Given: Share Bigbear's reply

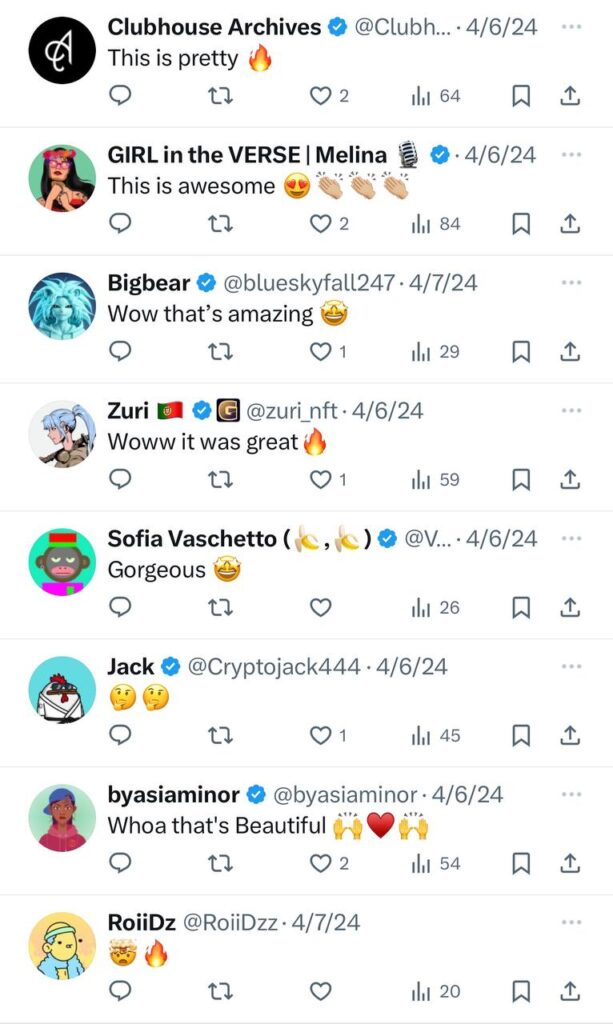Looking at the screenshot, I should (570, 352).
